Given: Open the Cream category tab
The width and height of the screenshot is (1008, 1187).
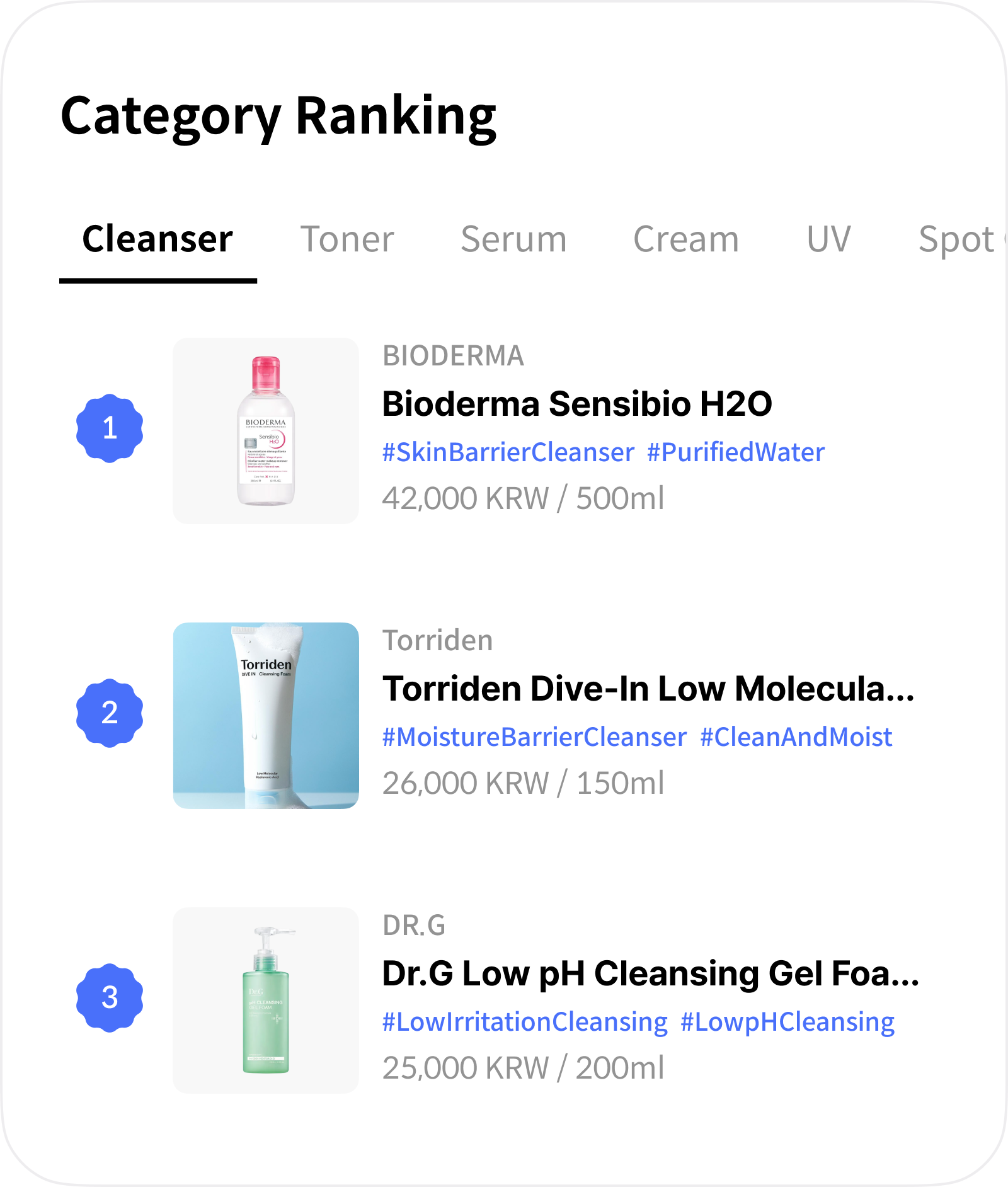Looking at the screenshot, I should 686,239.
